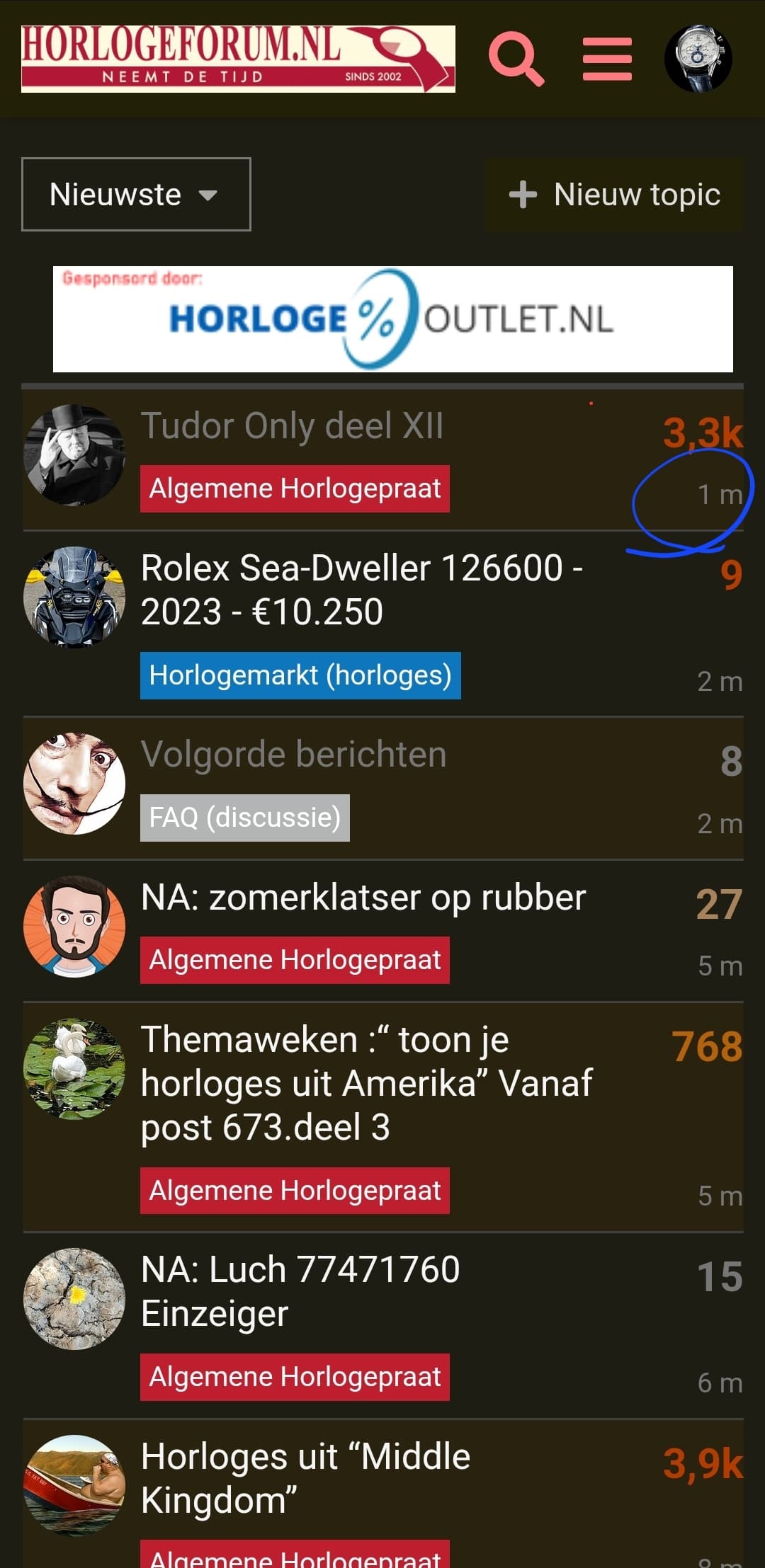Open the user profile avatar menu
The width and height of the screenshot is (765, 1568).
[x=698, y=59]
